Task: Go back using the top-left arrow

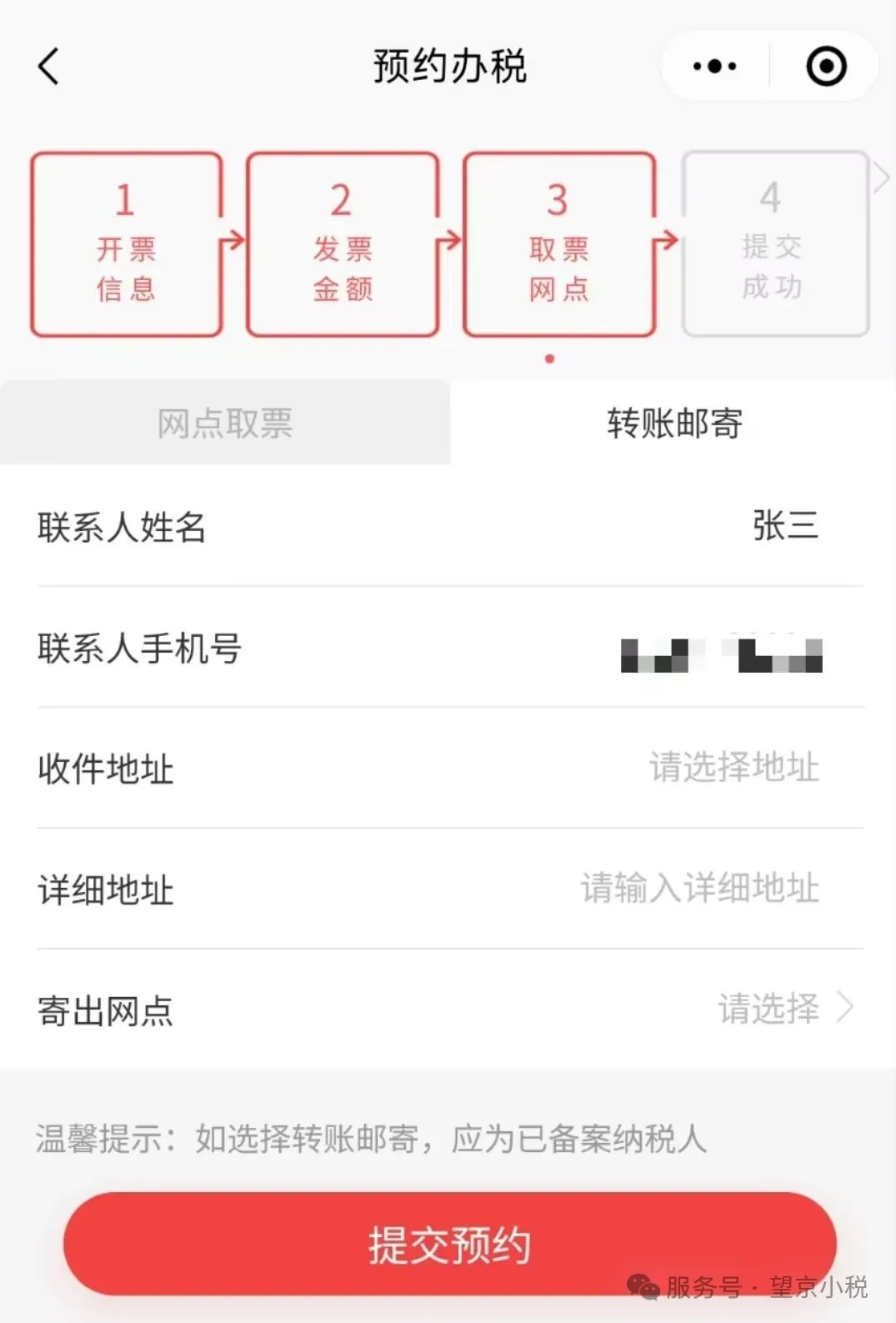Action: 49,66
